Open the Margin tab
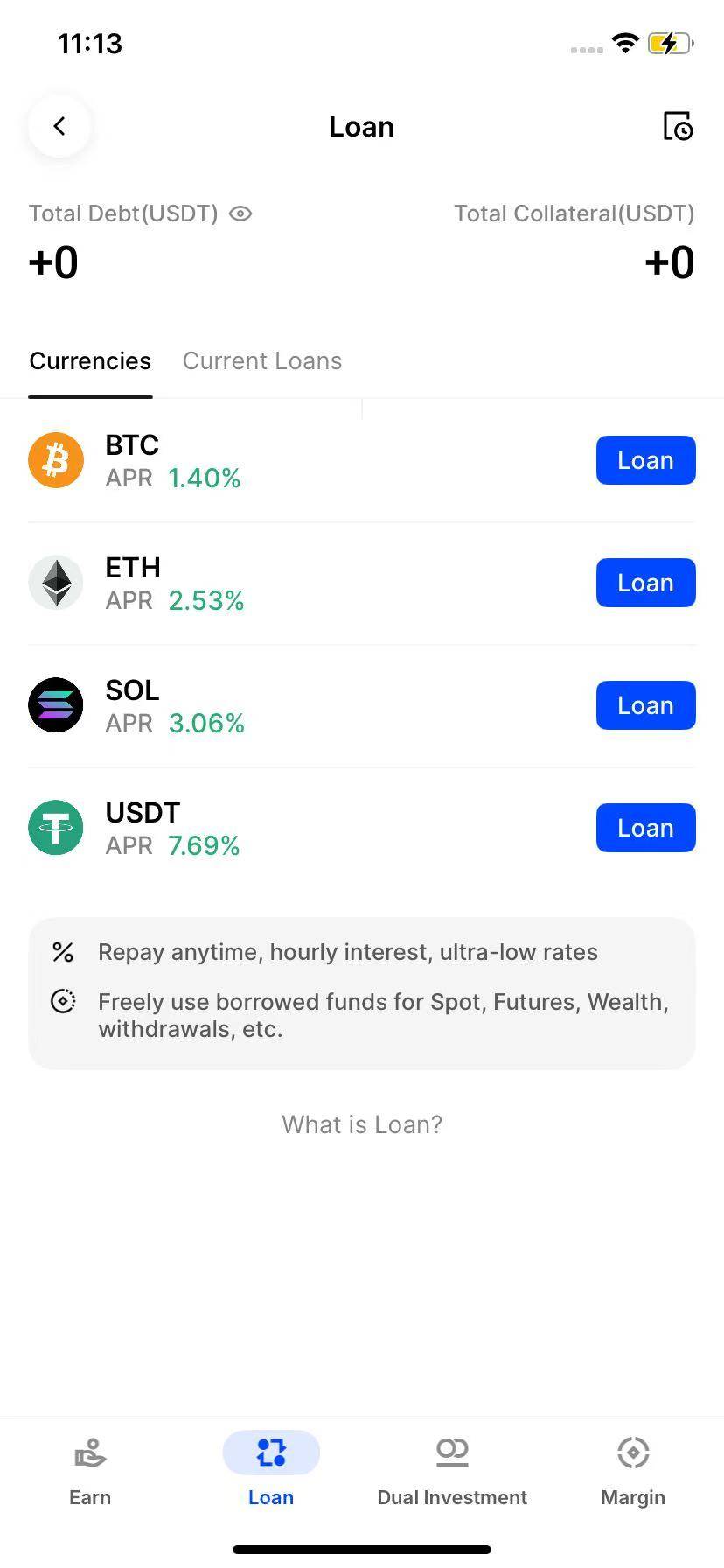 (633, 1472)
